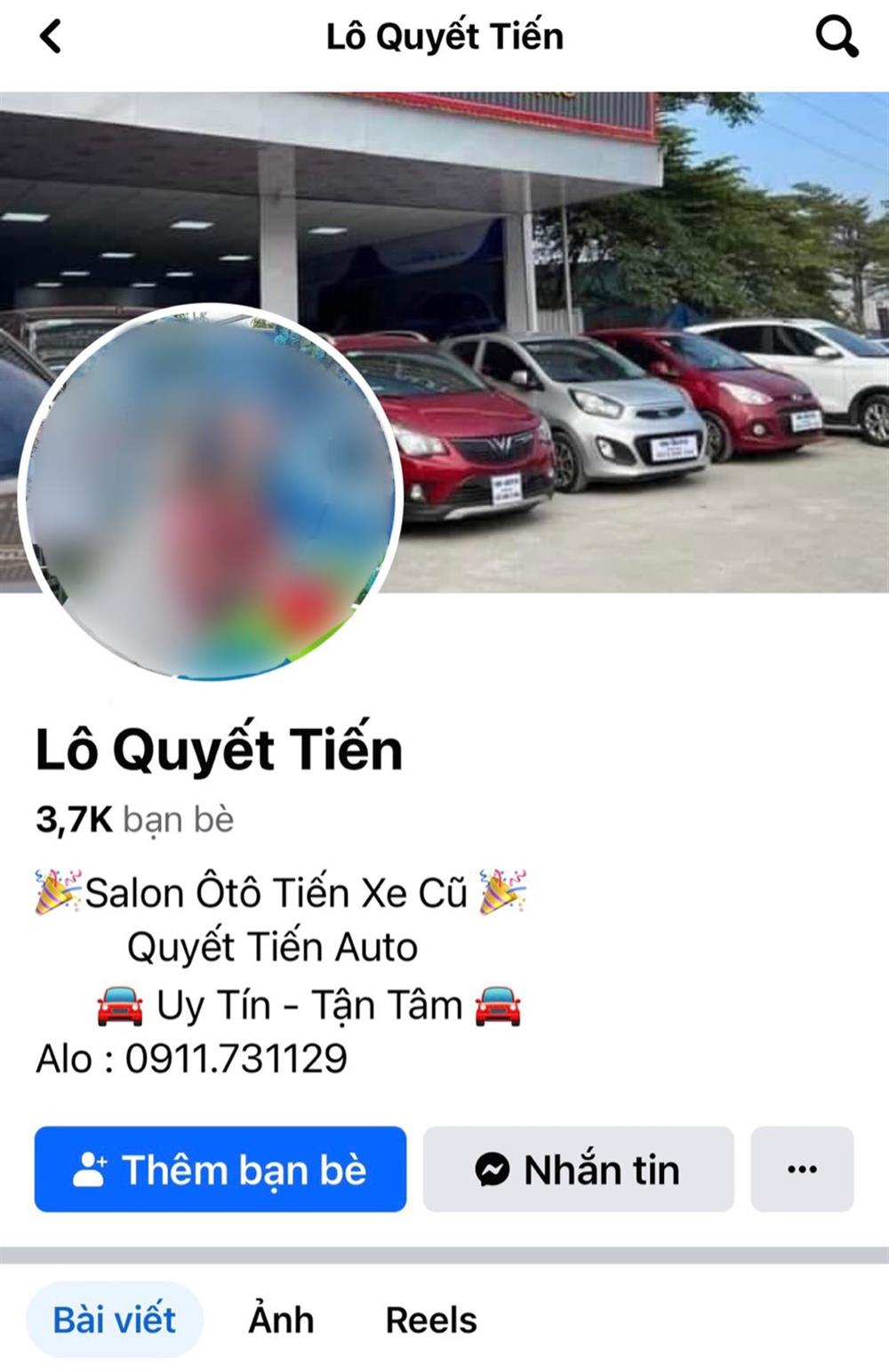Image resolution: width=889 pixels, height=1372 pixels.
Task: Open the three-dot more options button
Action: pos(802,1169)
